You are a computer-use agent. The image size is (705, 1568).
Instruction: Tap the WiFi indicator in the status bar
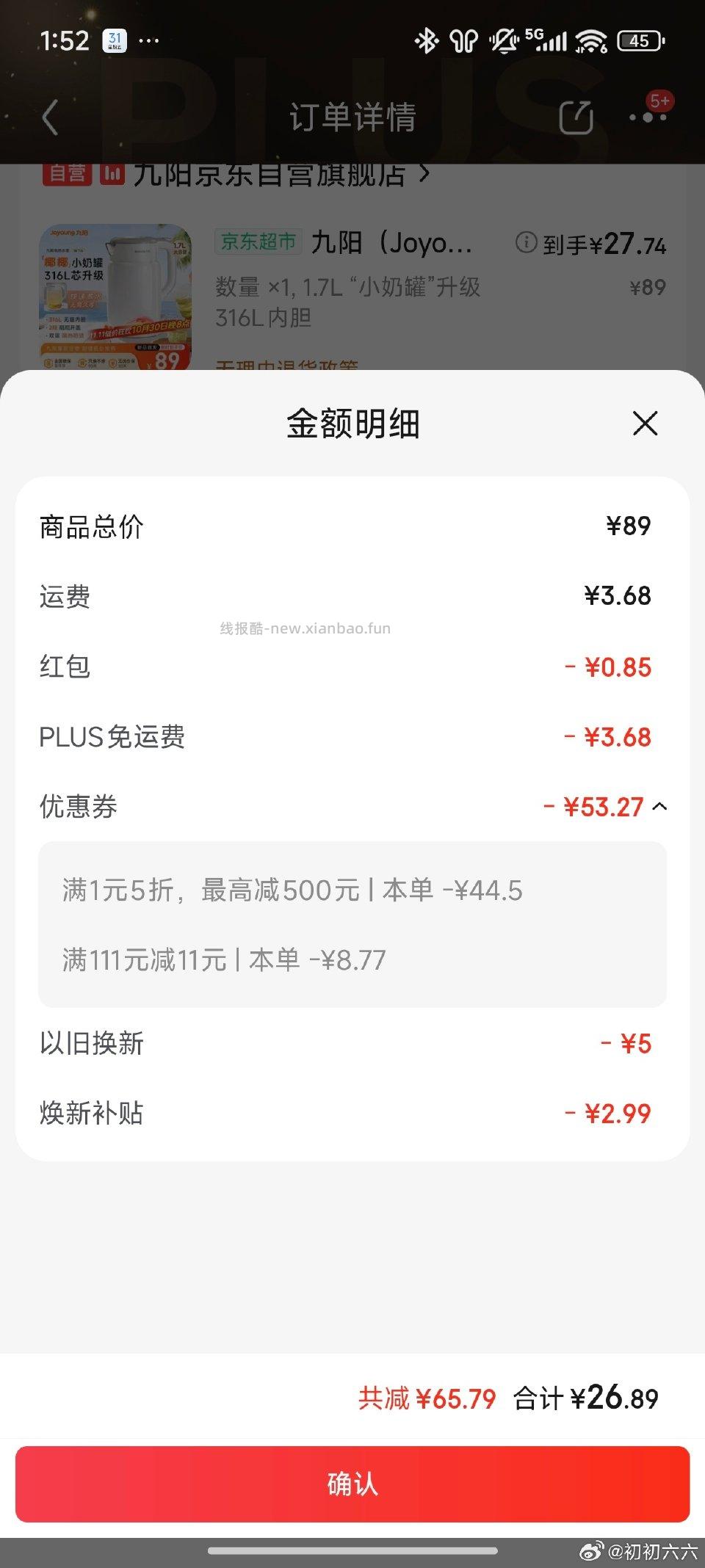(x=592, y=42)
